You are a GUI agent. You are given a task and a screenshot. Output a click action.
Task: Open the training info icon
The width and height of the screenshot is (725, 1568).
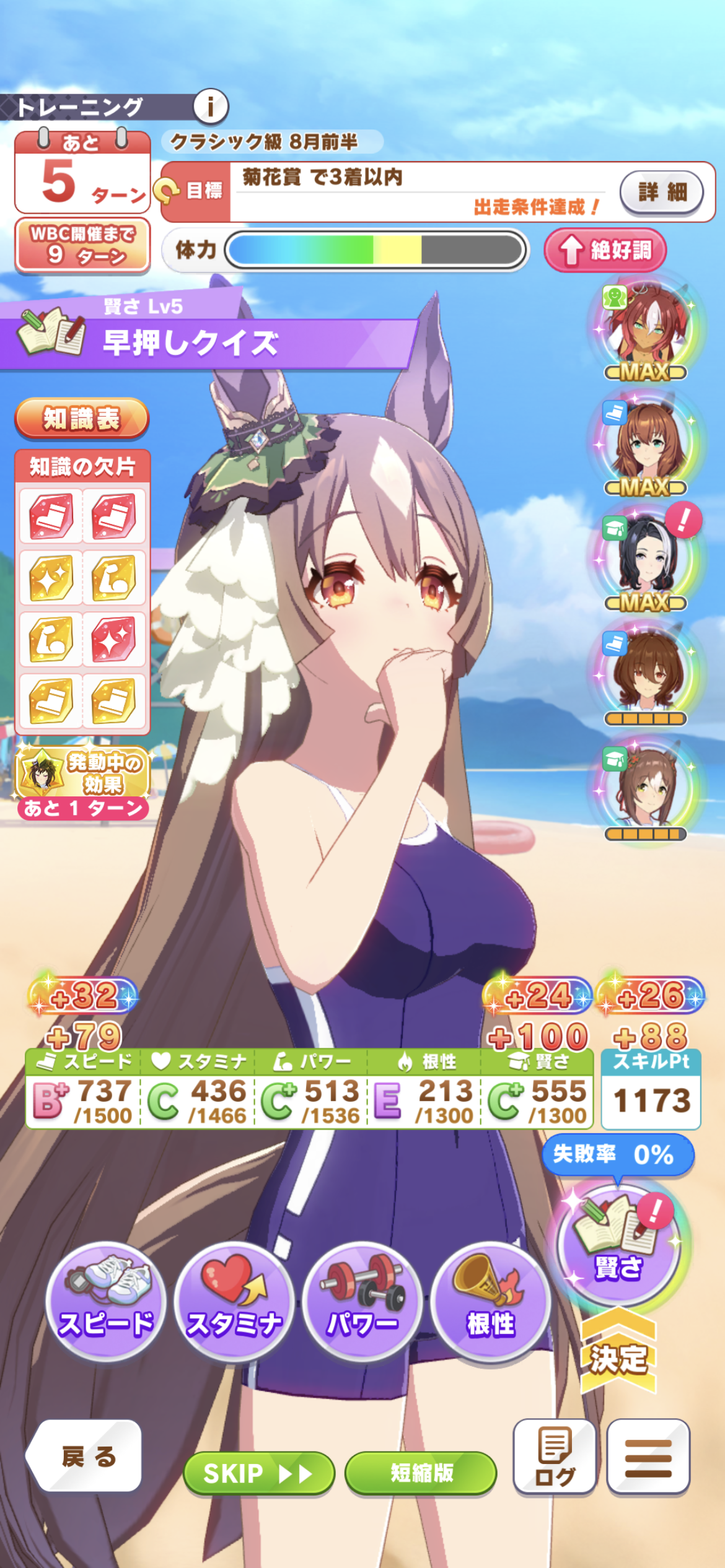pos(211,107)
